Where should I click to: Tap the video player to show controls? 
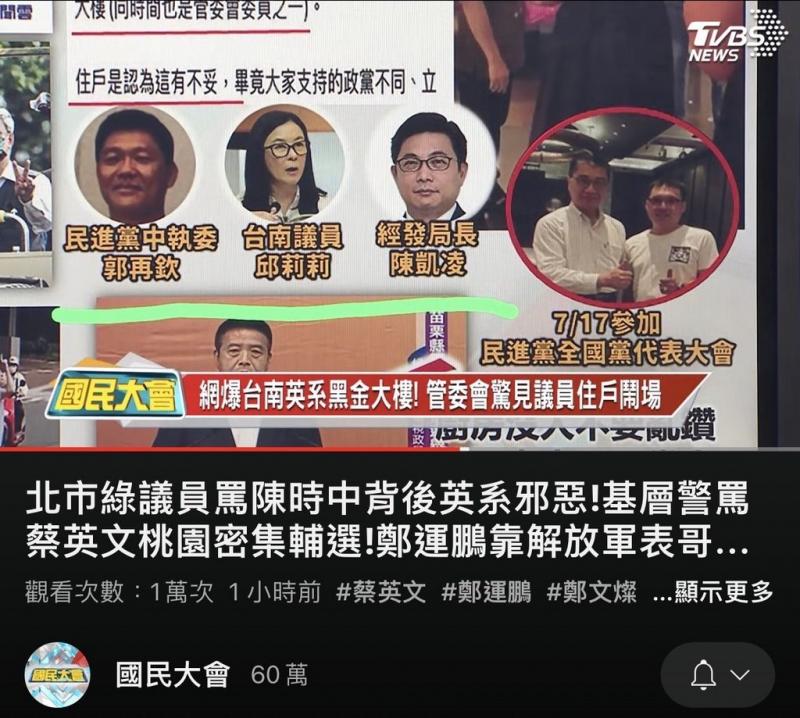click(x=400, y=225)
